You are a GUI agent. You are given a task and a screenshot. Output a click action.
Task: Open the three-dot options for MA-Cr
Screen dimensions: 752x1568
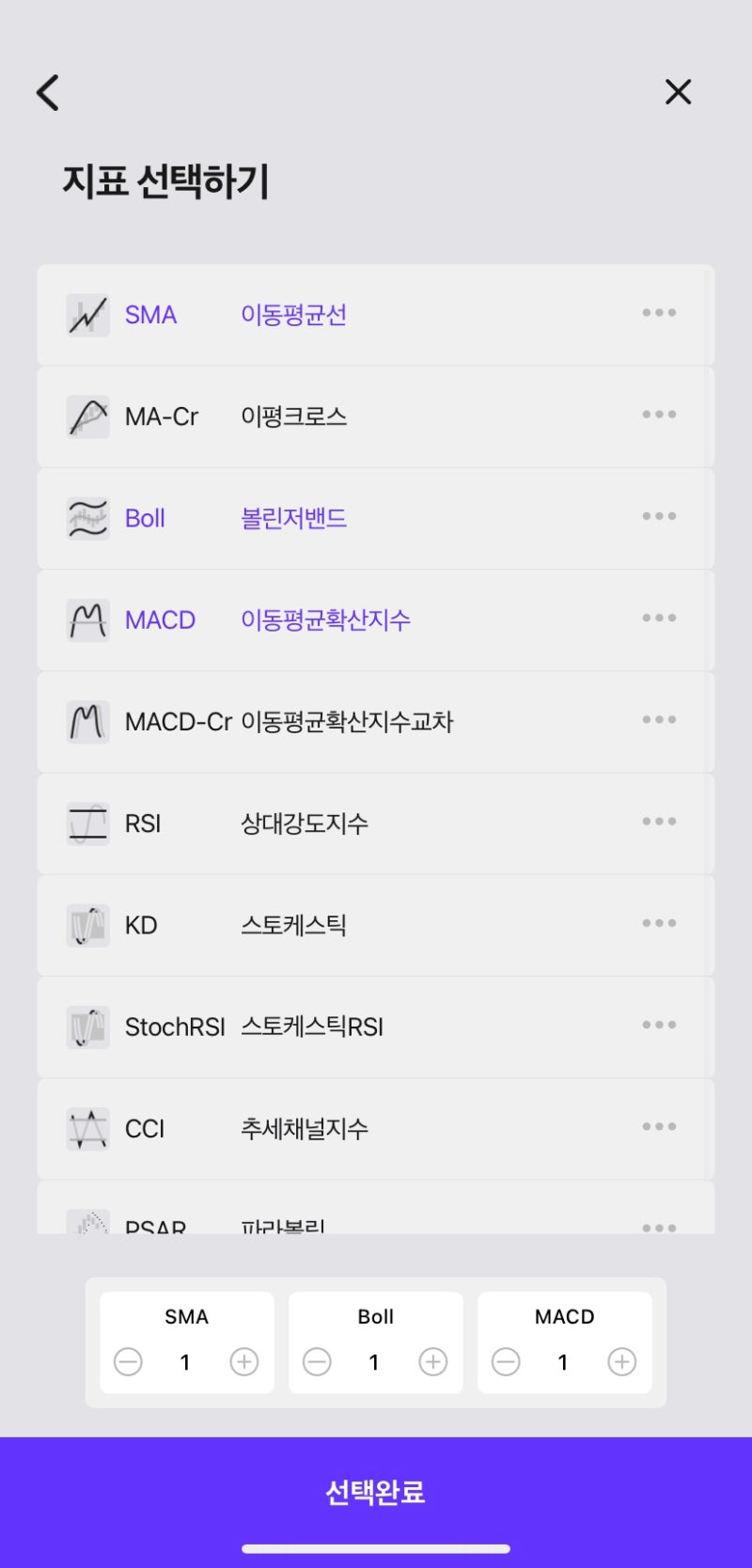coord(659,415)
